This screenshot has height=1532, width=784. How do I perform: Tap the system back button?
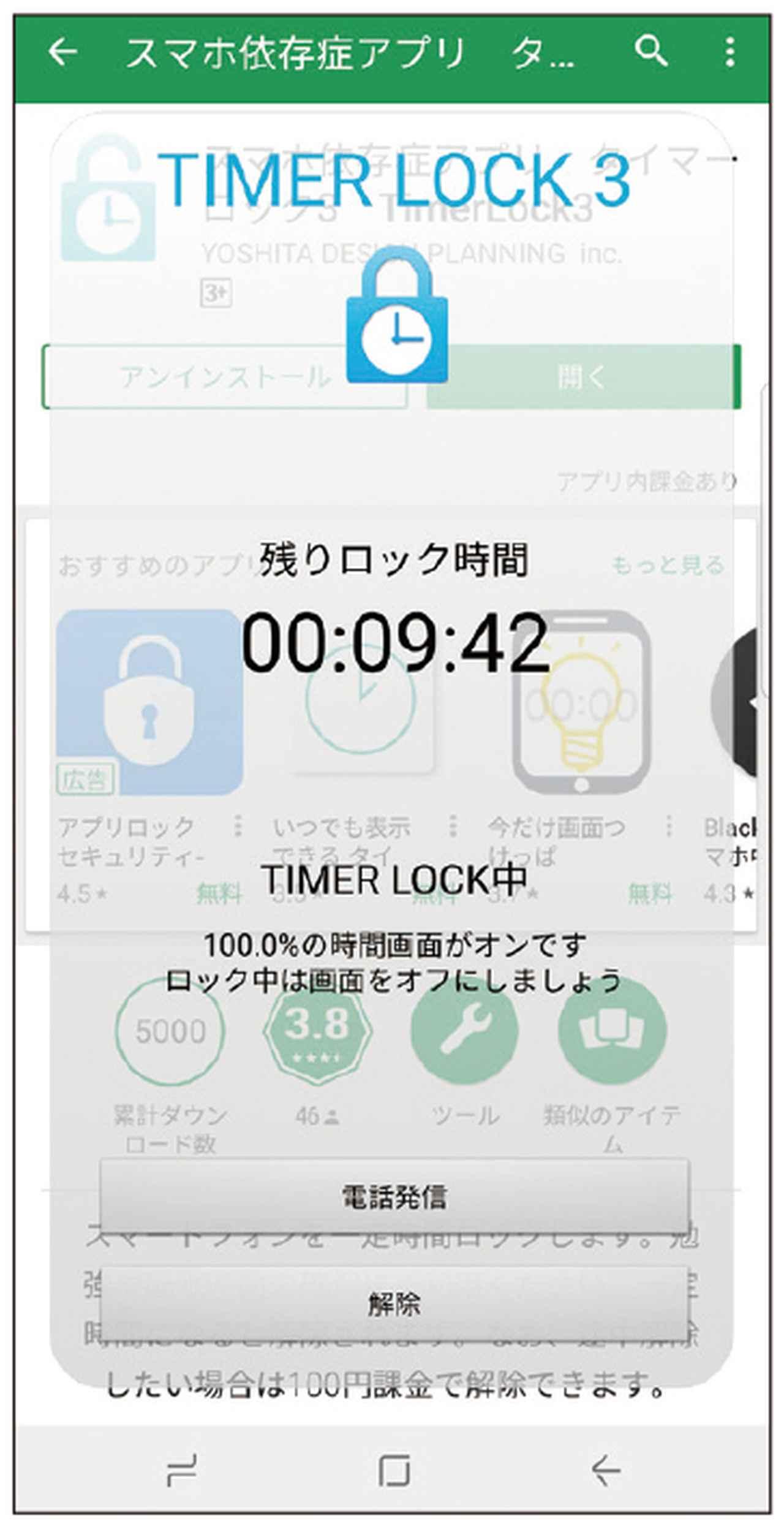[606, 1469]
